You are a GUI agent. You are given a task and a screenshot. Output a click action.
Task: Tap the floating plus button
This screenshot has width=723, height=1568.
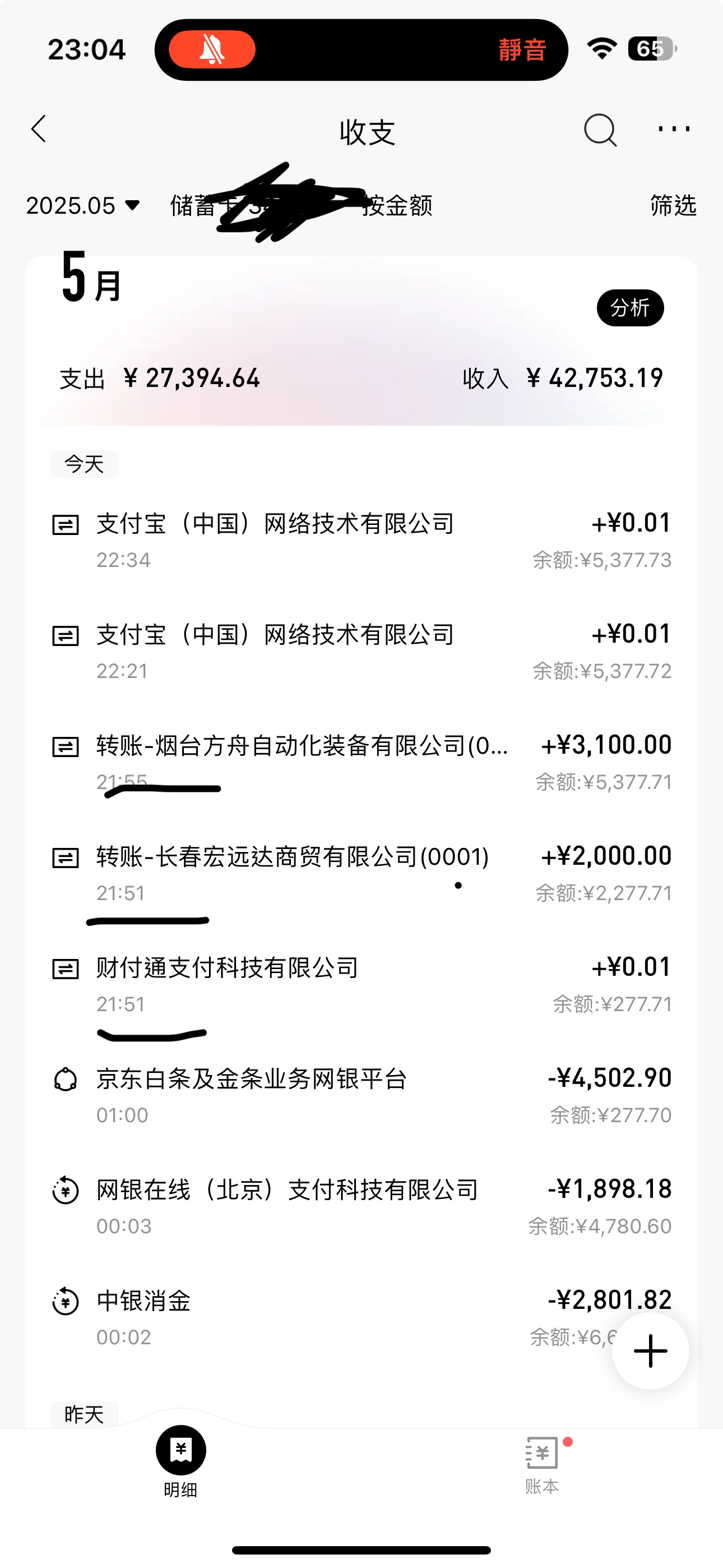point(651,1351)
